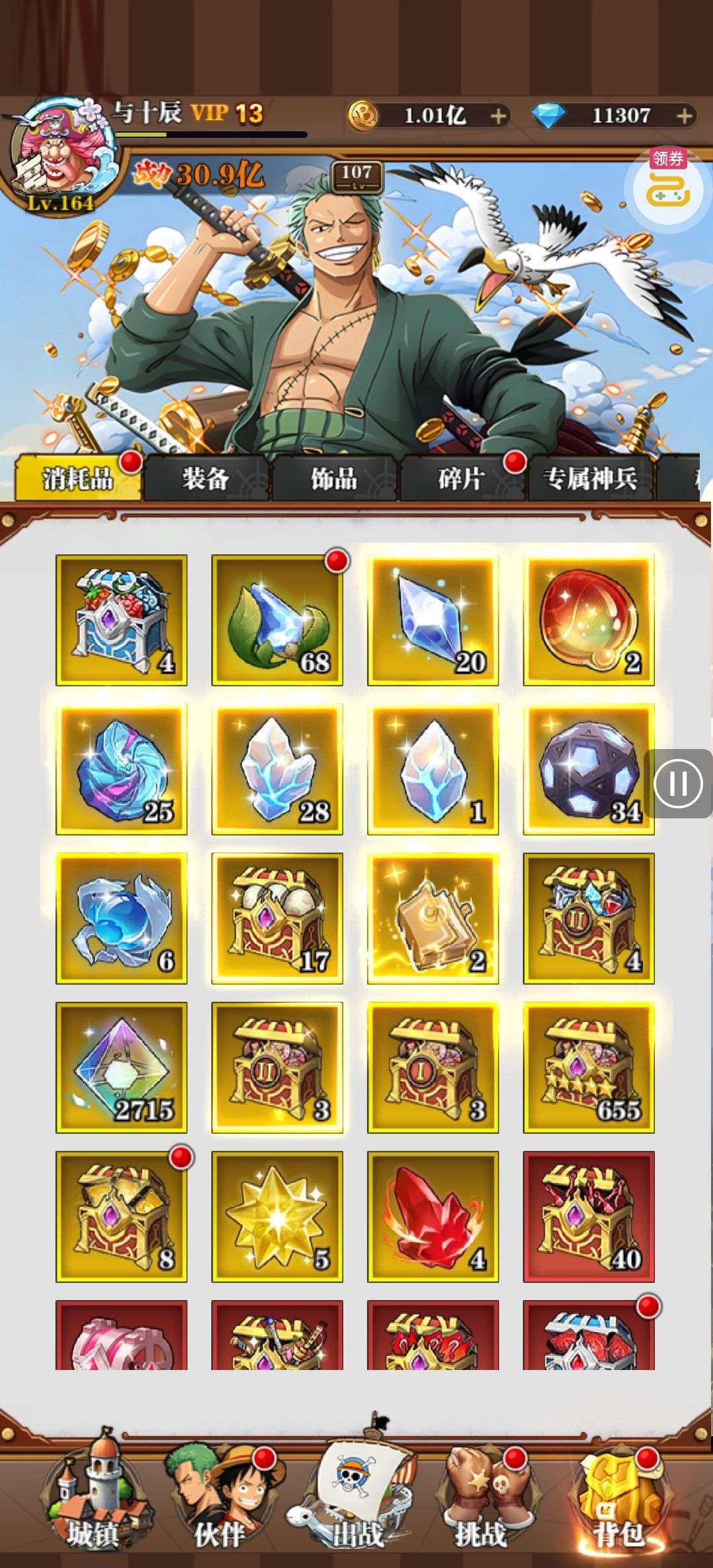Open the red chest with 40
Viewport: 713px width, 1568px height.
[589, 1216]
